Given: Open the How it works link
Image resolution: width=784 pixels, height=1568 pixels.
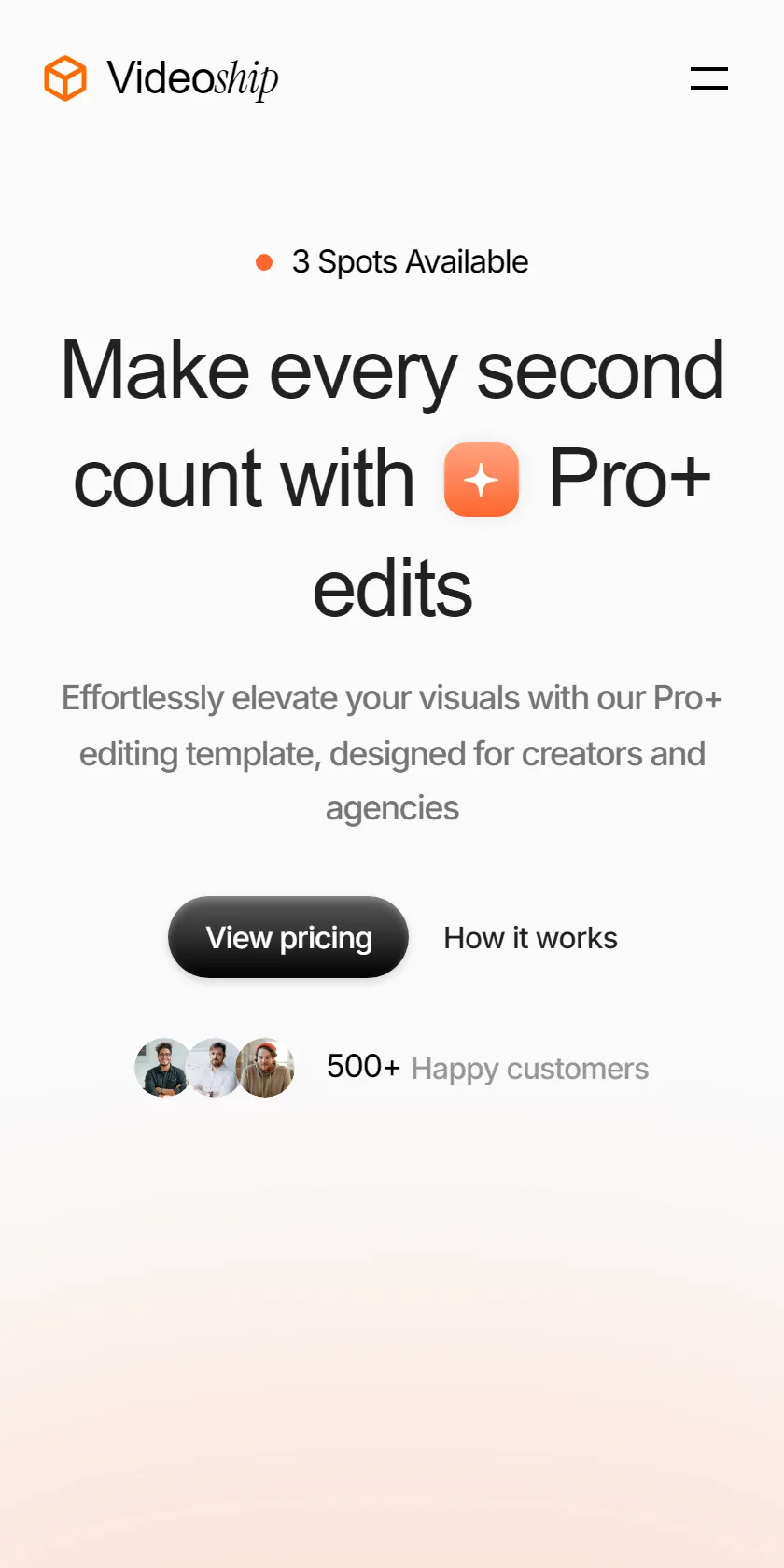Looking at the screenshot, I should pyautogui.click(x=530, y=938).
